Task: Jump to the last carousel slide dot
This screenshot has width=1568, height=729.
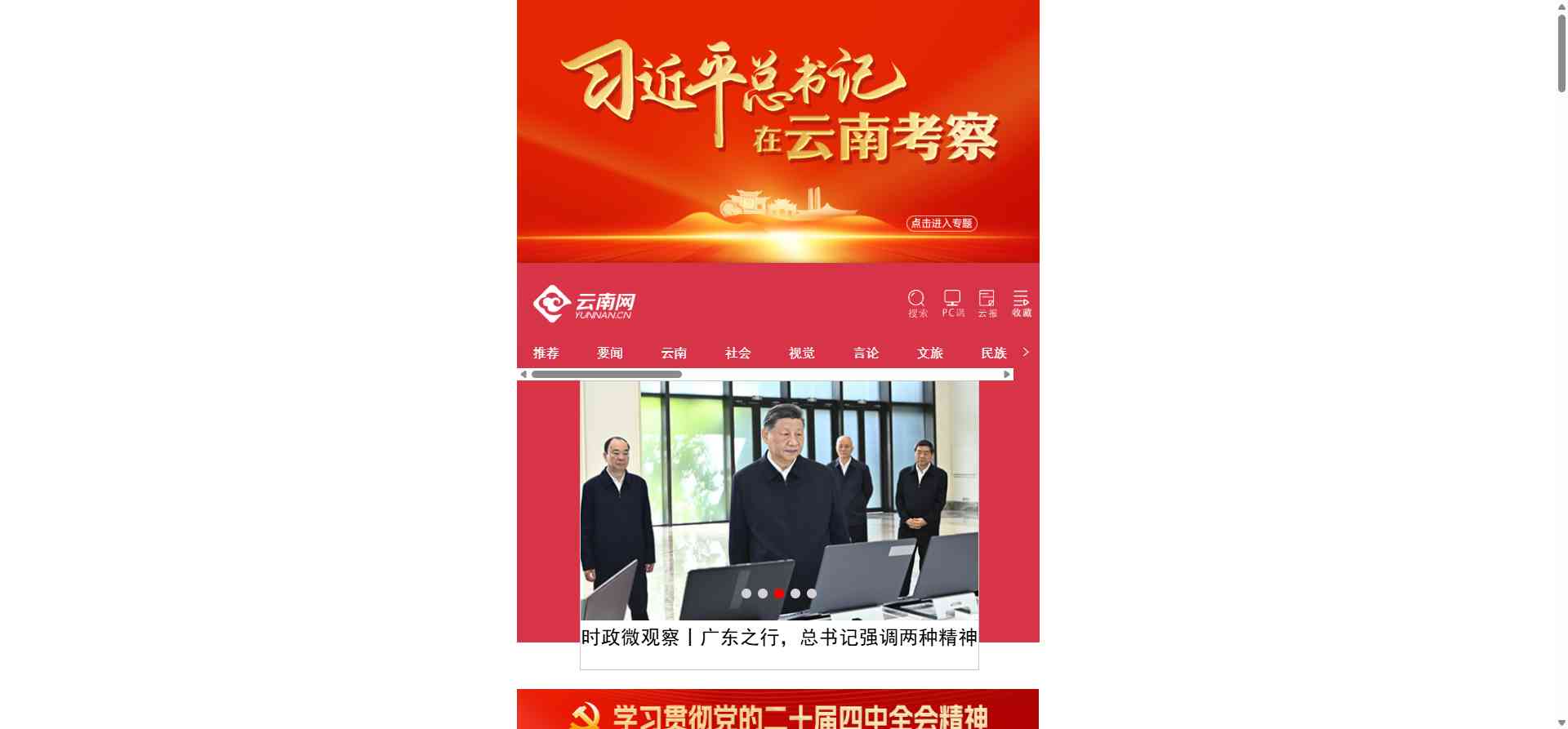Action: pyautogui.click(x=812, y=593)
